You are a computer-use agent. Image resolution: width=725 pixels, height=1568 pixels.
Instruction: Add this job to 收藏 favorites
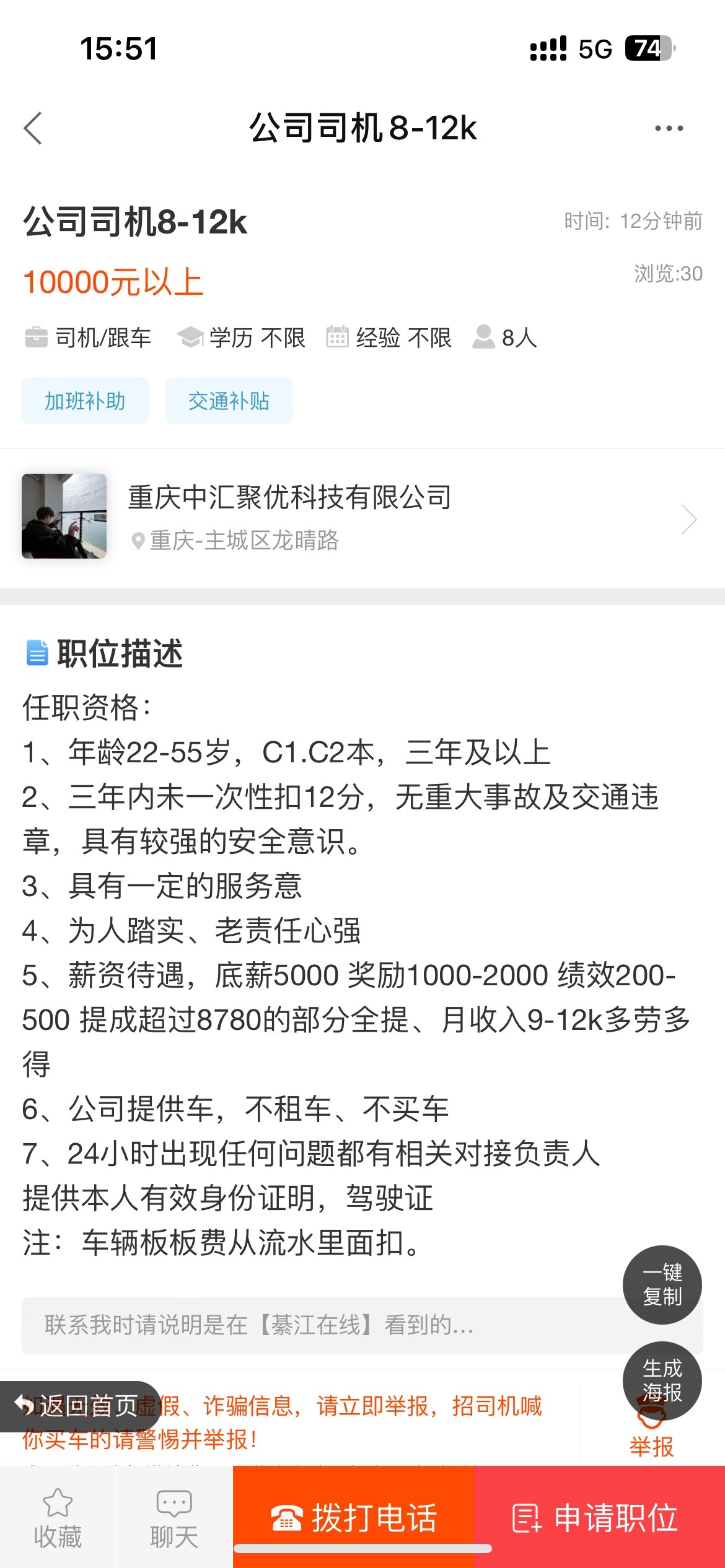pyautogui.click(x=58, y=1518)
